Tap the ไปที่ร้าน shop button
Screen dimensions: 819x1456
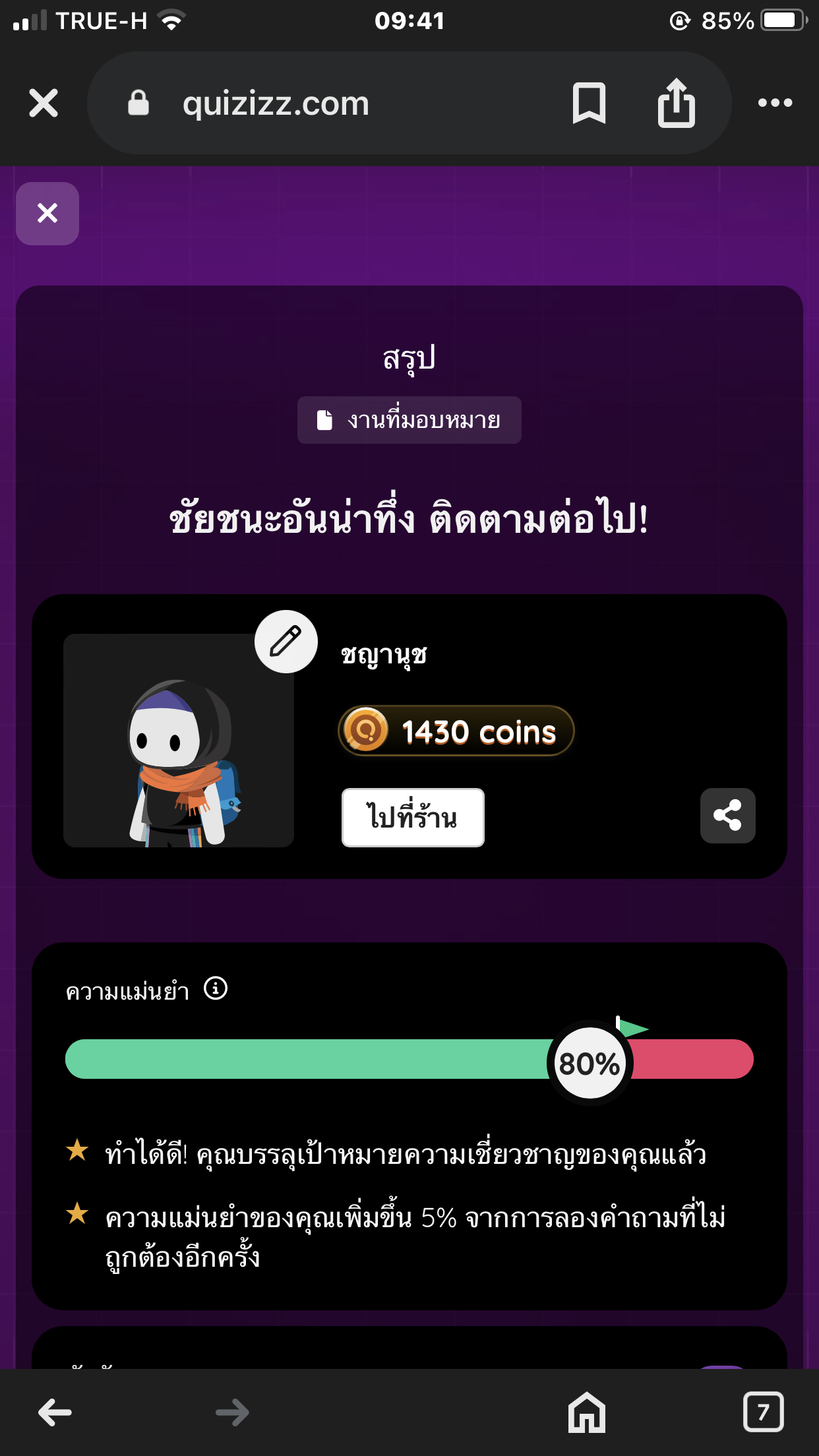(413, 817)
